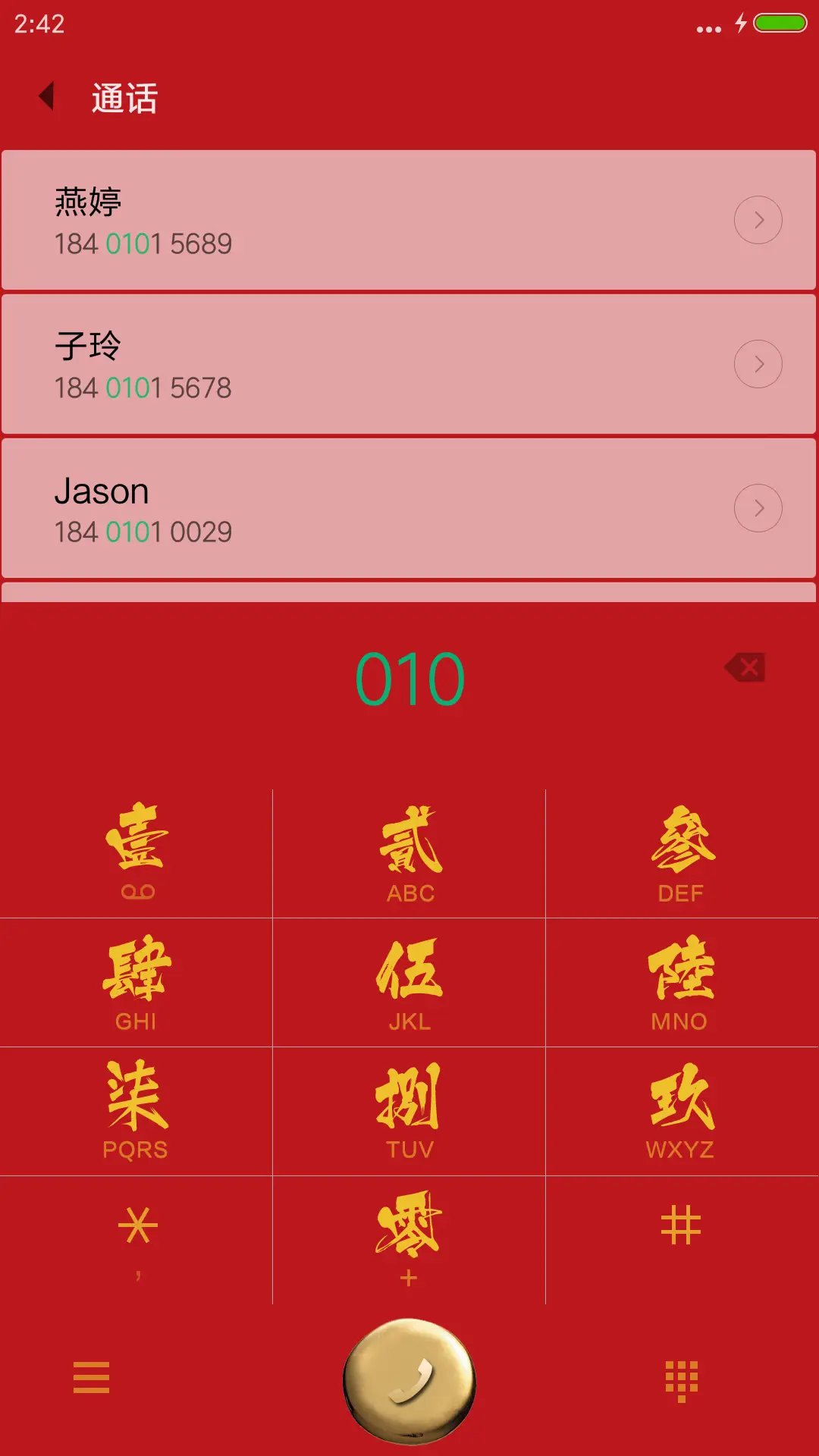Dial digit 玖 (nine) on keypad

point(681,1107)
